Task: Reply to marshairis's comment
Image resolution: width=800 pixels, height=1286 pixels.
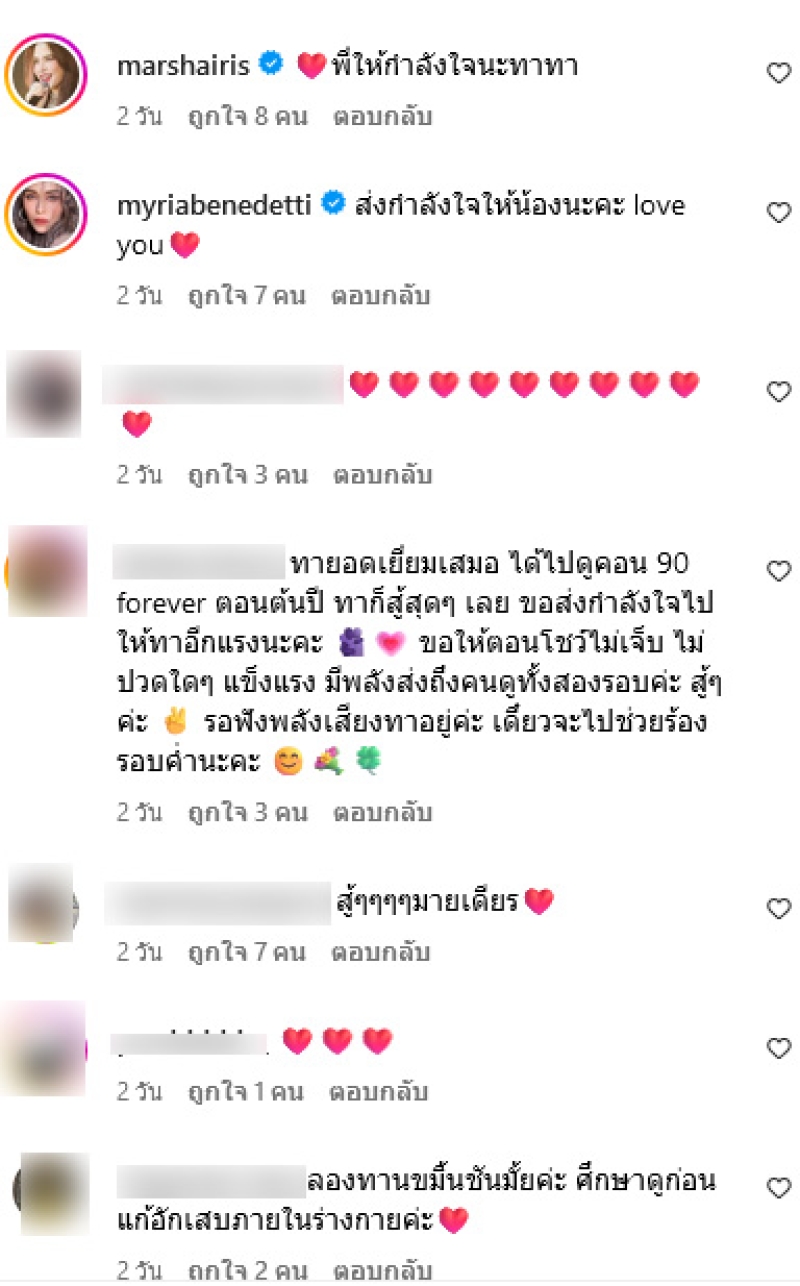Action: [382, 117]
